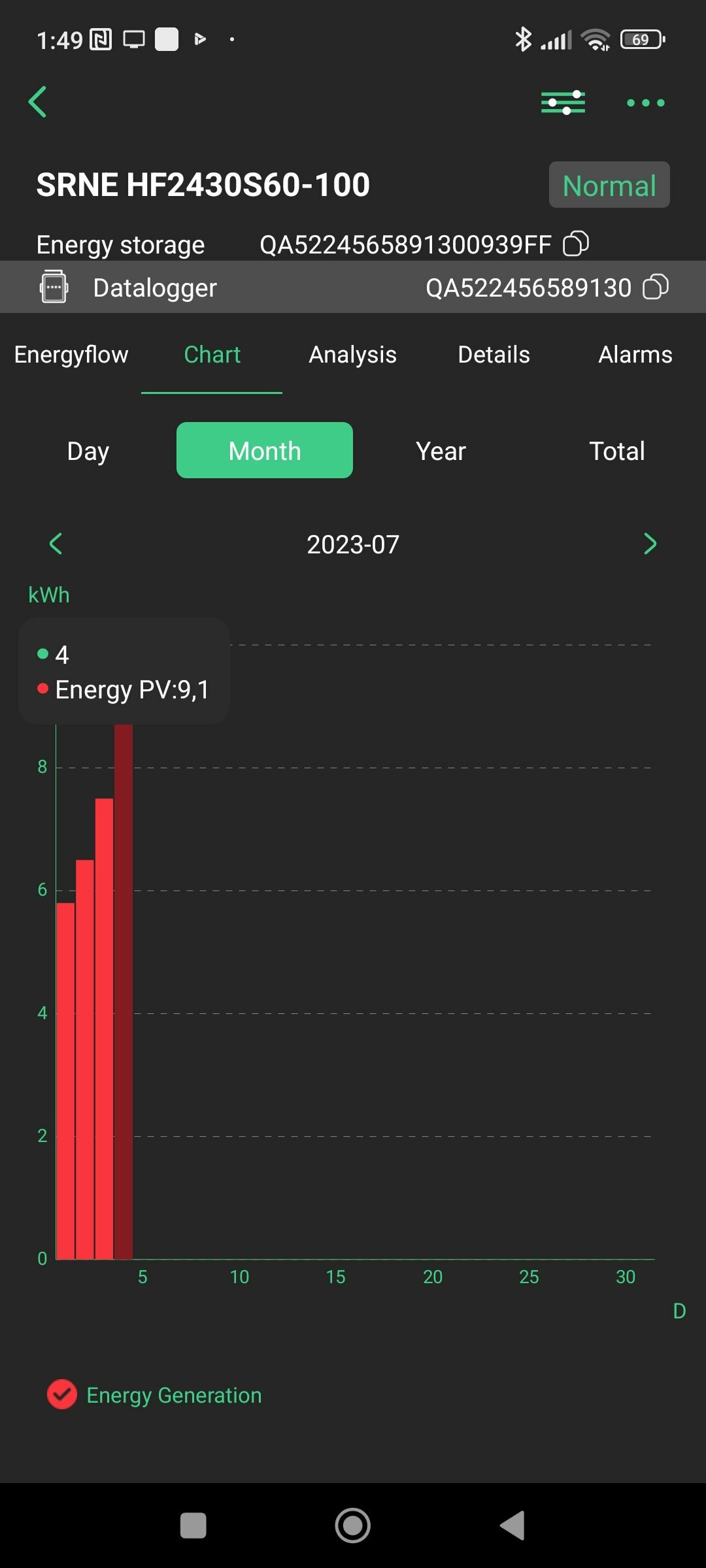
Task: Select the Chart tab
Action: 212,355
